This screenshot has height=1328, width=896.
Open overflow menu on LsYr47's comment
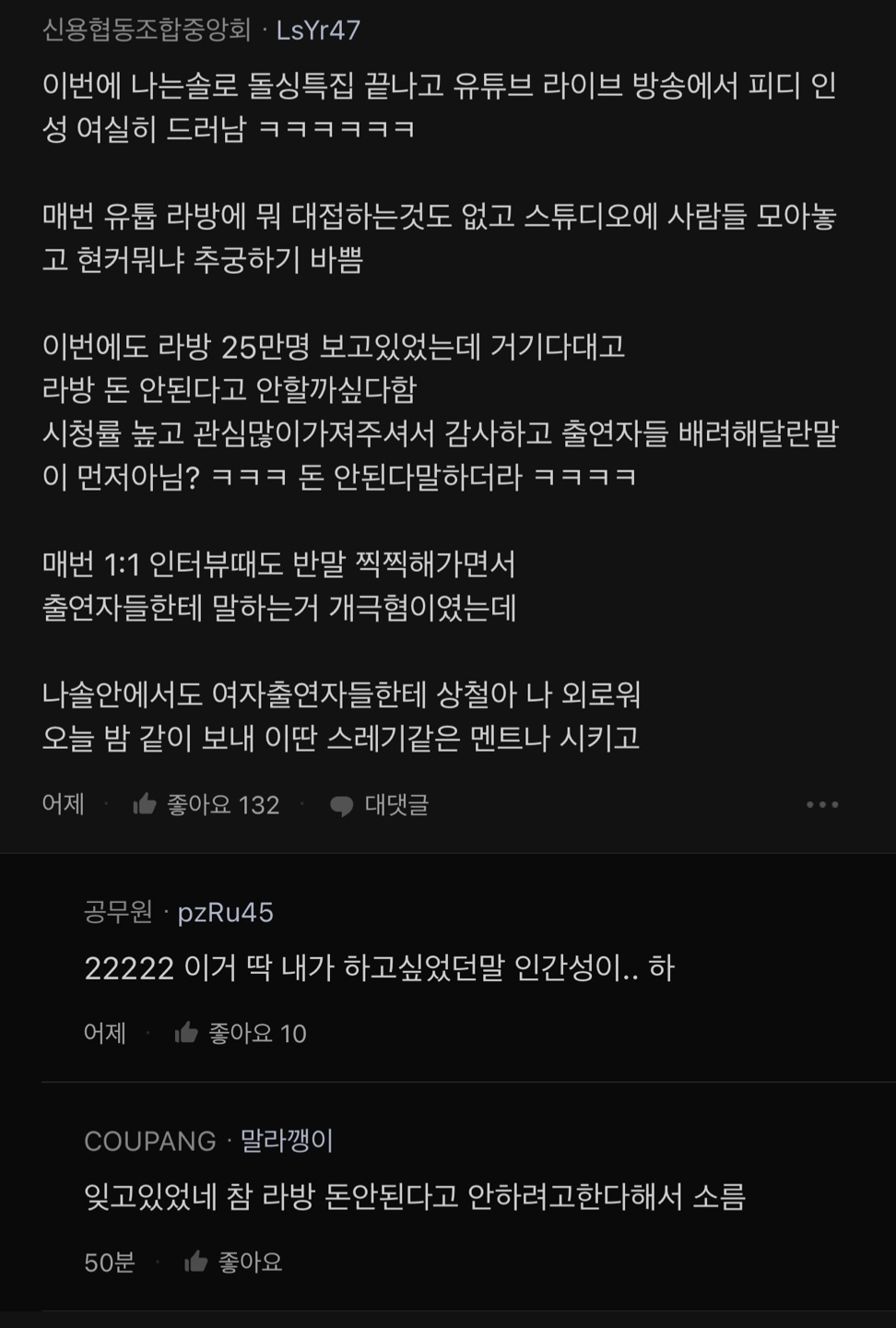point(821,804)
